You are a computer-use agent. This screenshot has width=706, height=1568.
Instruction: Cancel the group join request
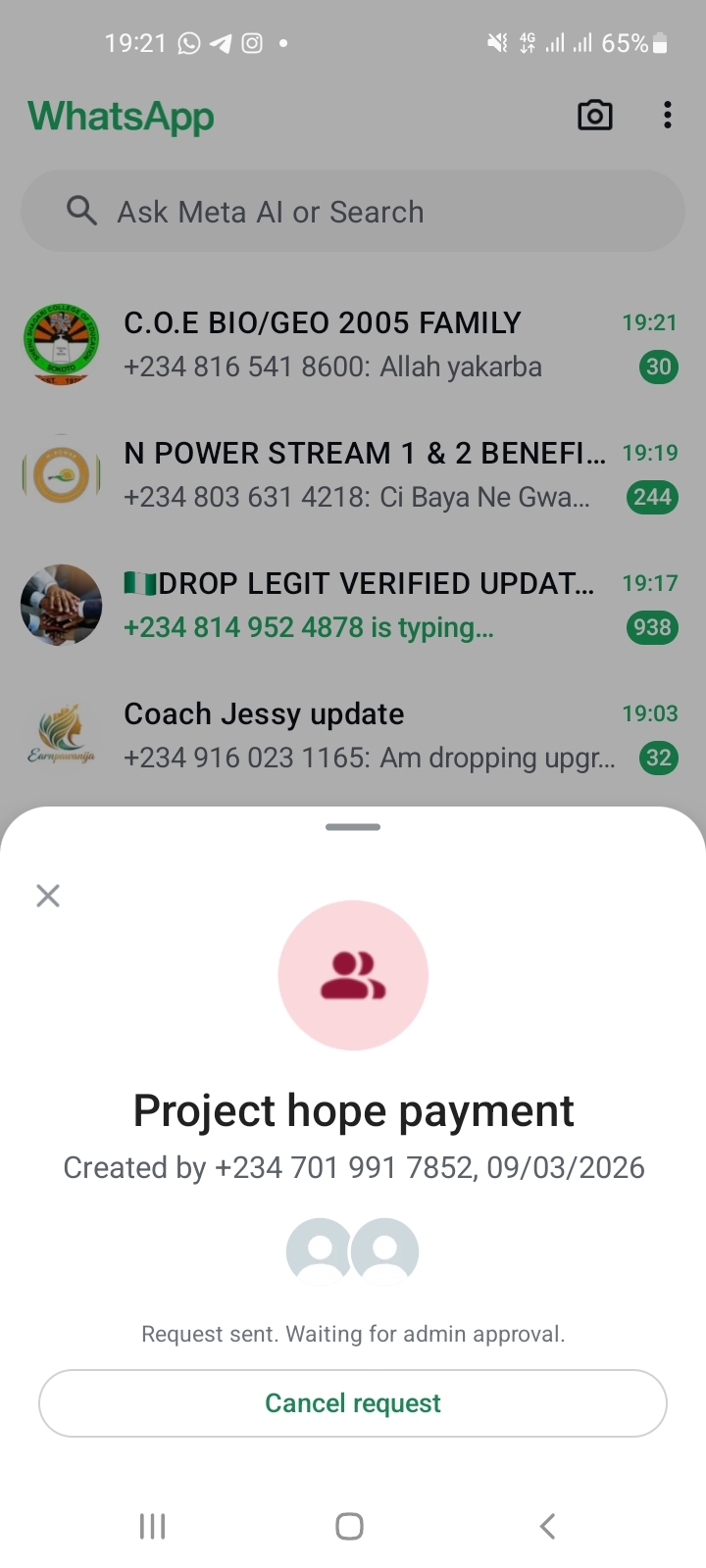(x=353, y=1403)
